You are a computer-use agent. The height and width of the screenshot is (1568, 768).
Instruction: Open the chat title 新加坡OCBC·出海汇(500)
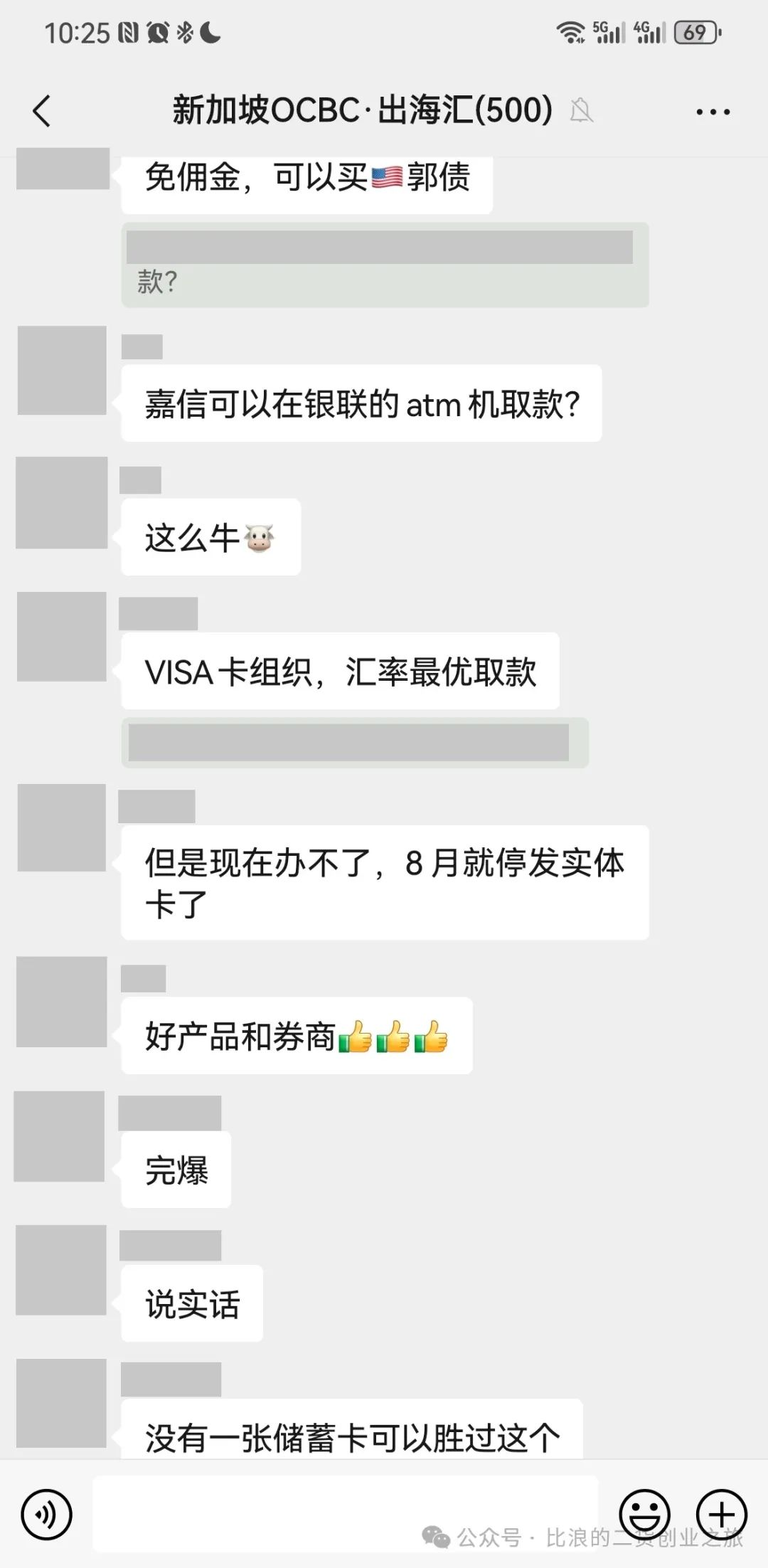(x=361, y=111)
